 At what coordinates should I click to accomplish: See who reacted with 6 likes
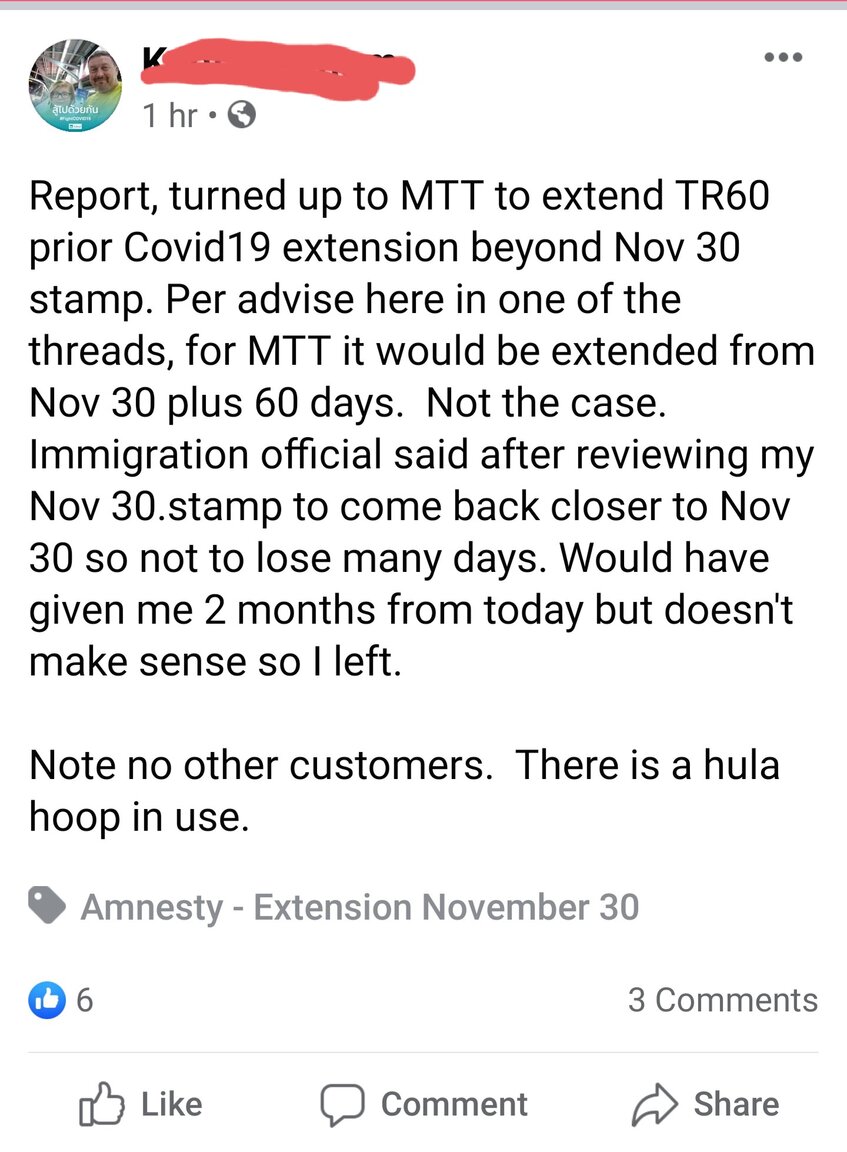[62, 1000]
